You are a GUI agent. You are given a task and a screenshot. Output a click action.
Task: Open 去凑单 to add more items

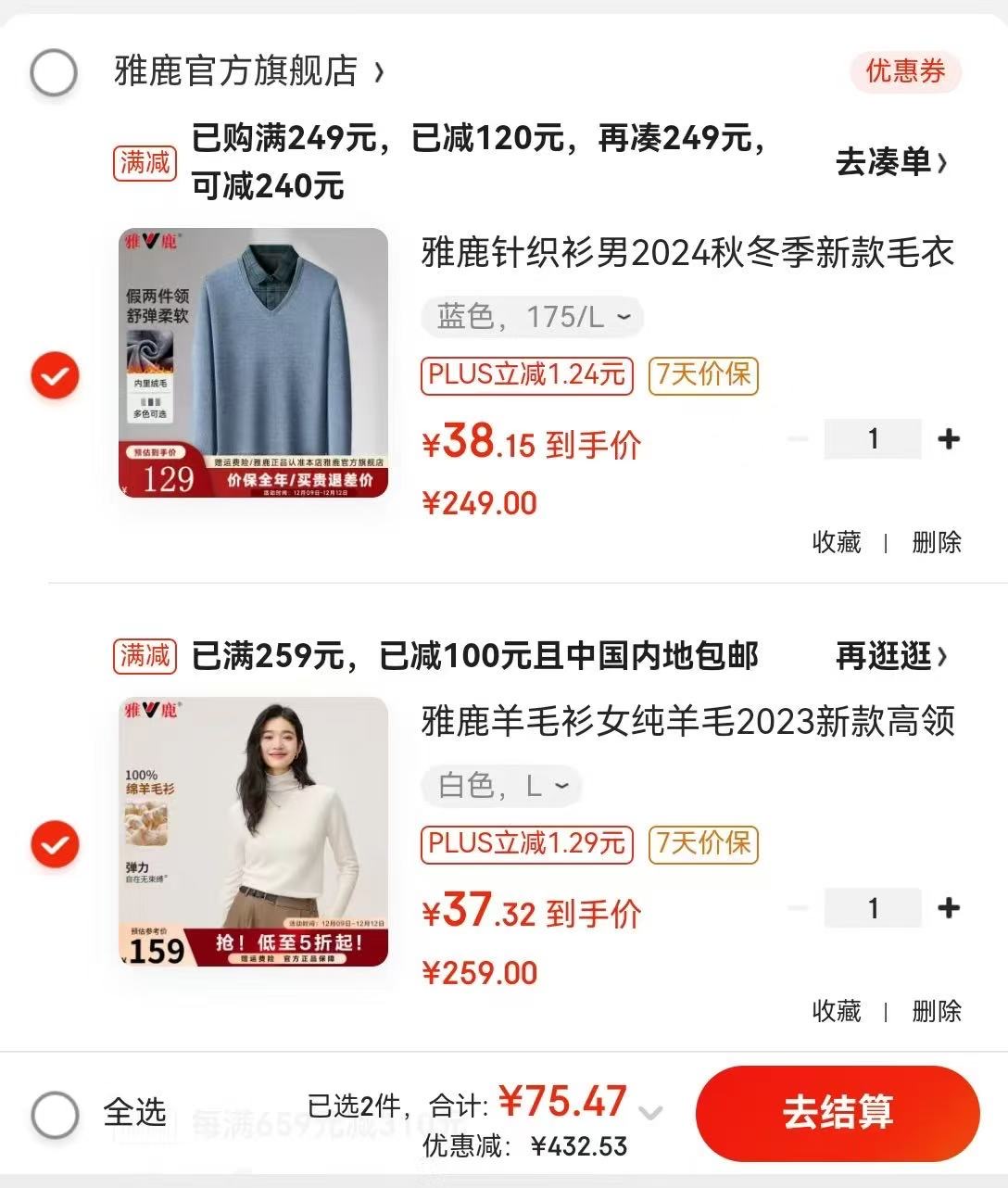point(890,163)
